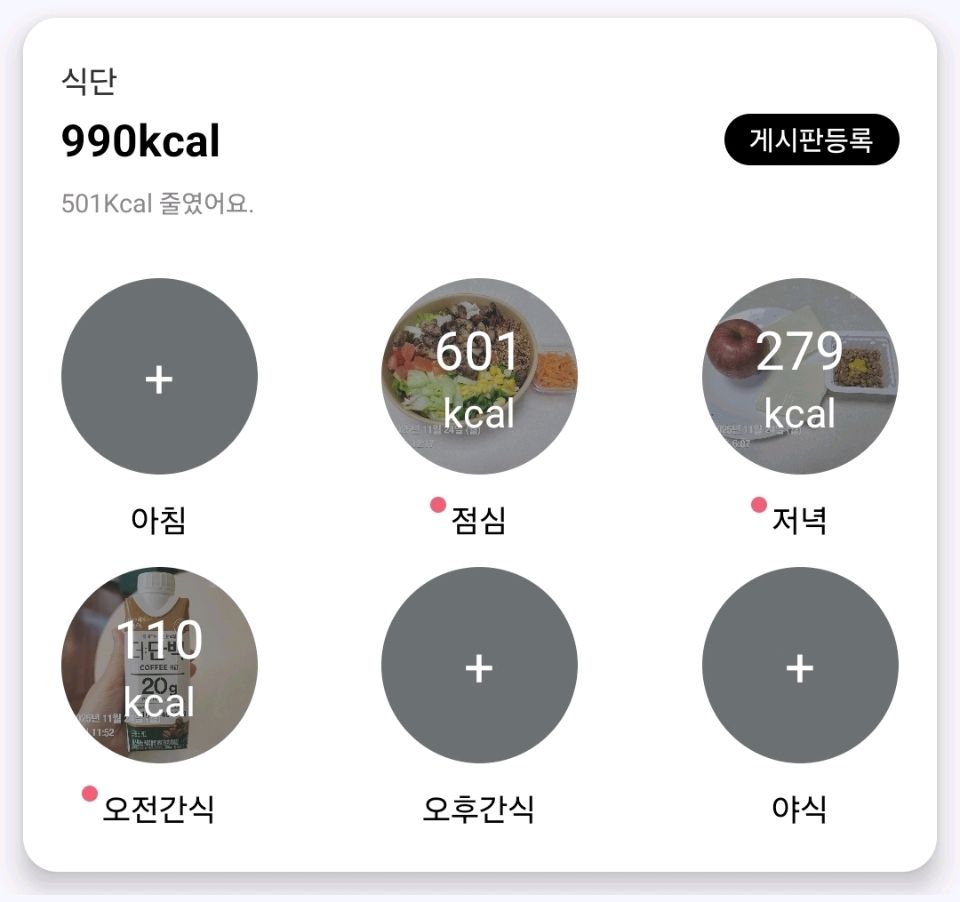Open the 오전간식 entry with 110 kcal
The width and height of the screenshot is (960, 902).
click(x=159, y=665)
